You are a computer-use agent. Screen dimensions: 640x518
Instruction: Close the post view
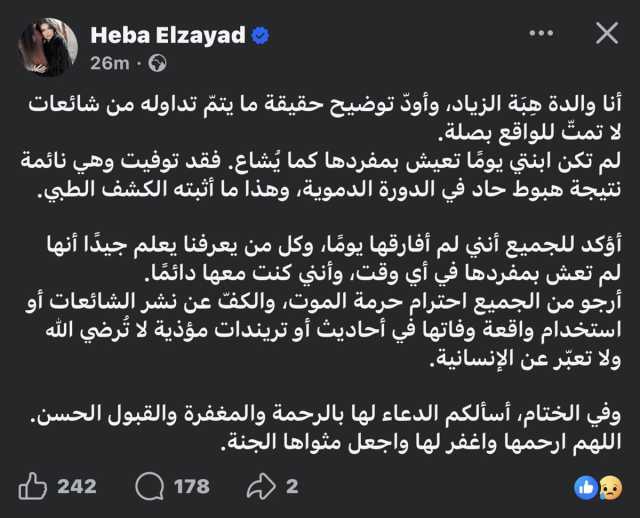point(607,35)
